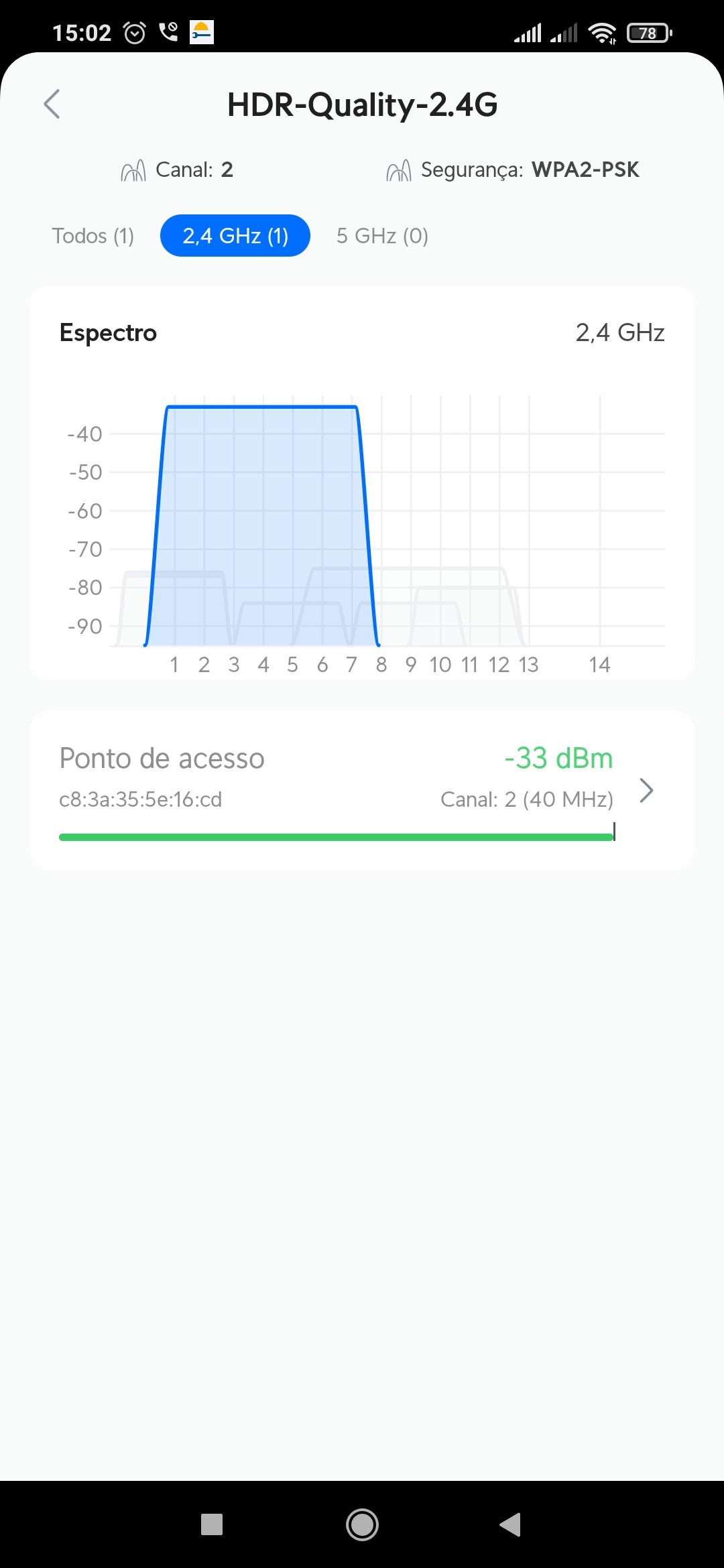Open access point c8:3a:35:5e:16:cd details
This screenshot has height=1568, width=724.
click(362, 789)
